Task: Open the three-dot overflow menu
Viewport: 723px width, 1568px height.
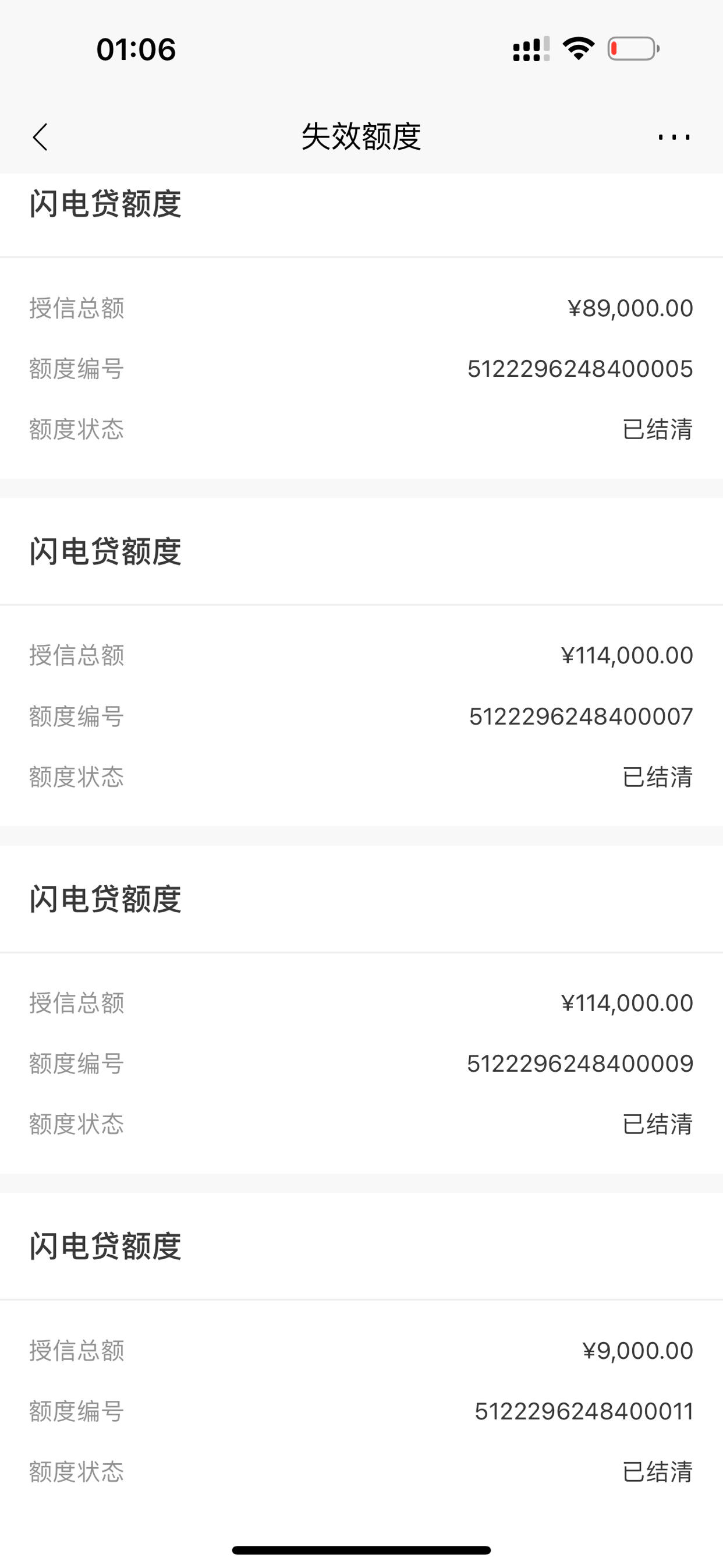Action: pyautogui.click(x=674, y=137)
